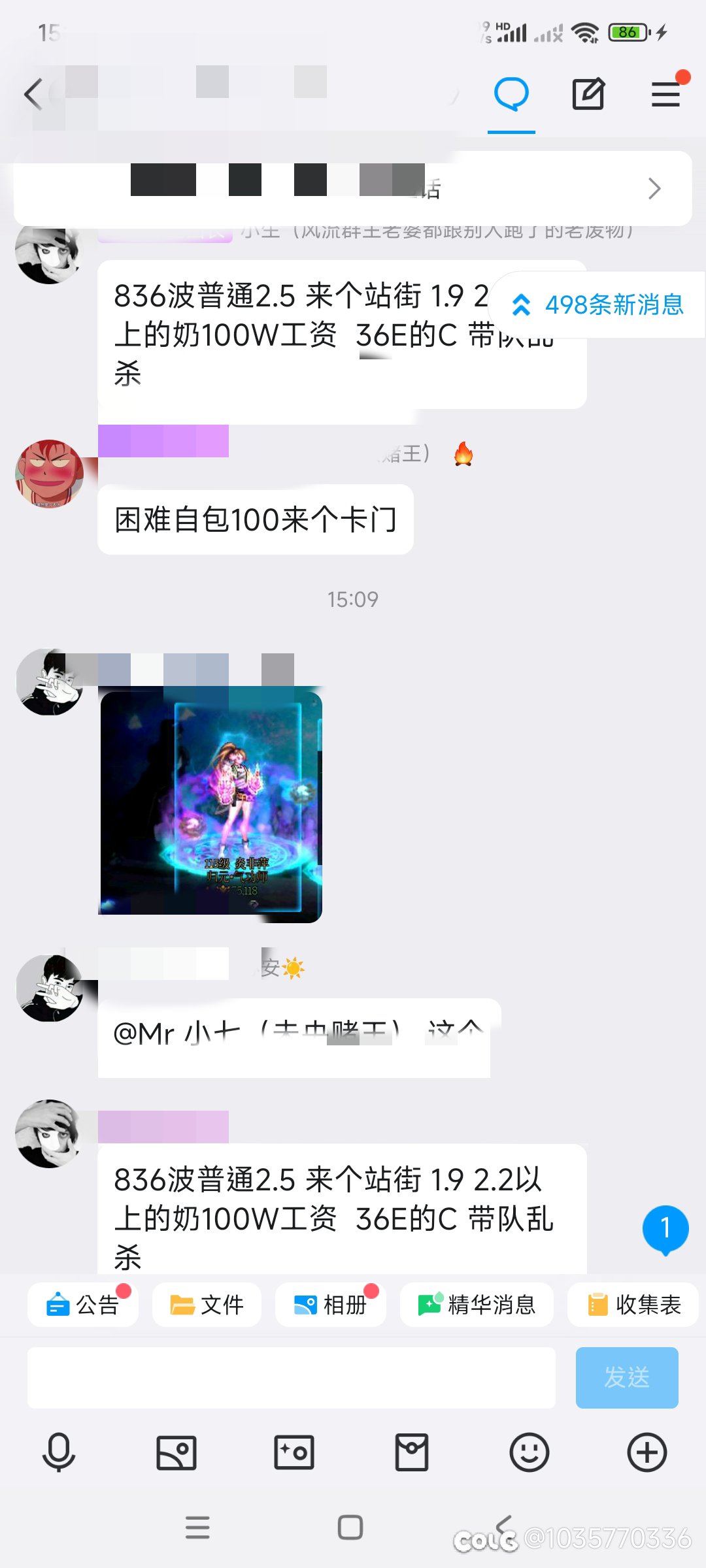Image resolution: width=706 pixels, height=1568 pixels.
Task: Open 精华消息 highlights
Action: 477,1305
